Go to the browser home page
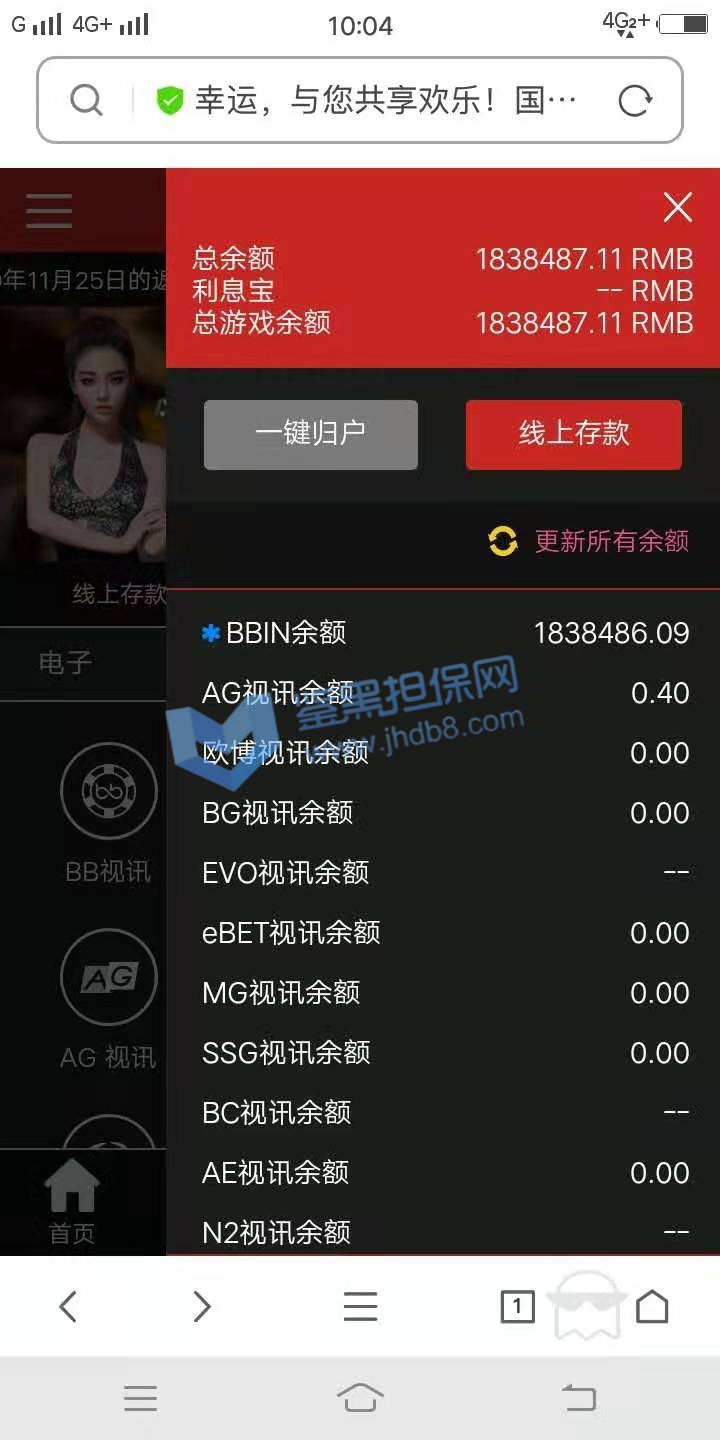The image size is (720, 1440). 652,1306
